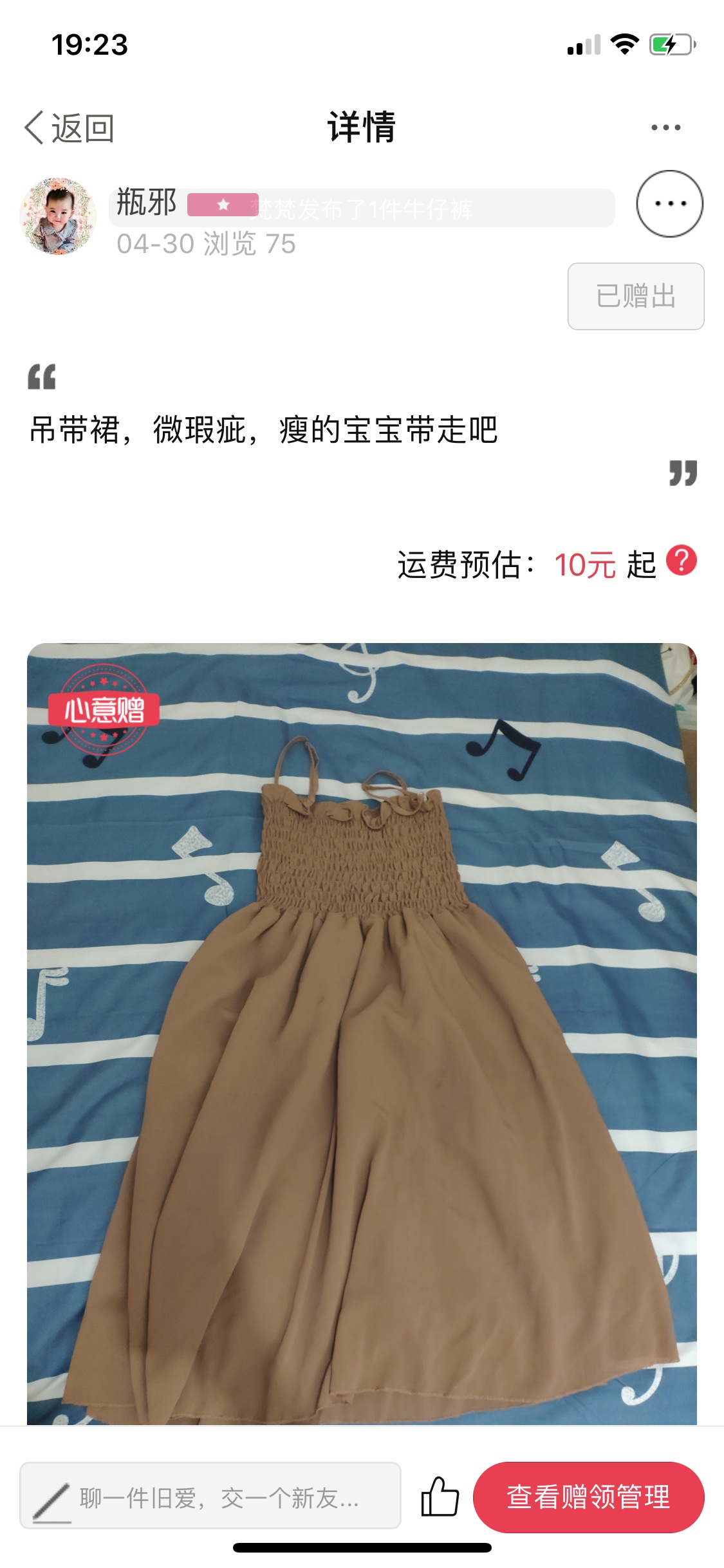Like this item with thumbs-up

(440, 1497)
